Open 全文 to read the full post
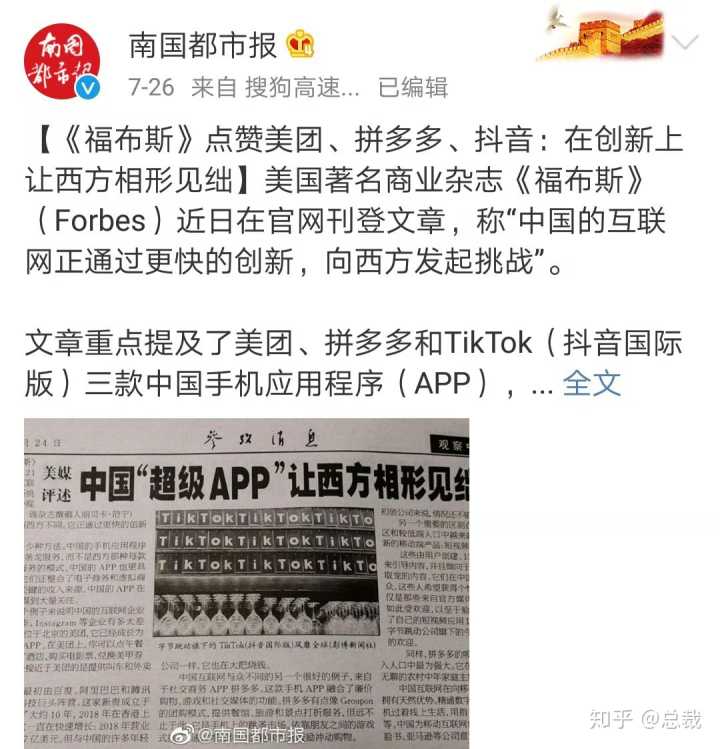Screen dimensions: 720x749 591,383
